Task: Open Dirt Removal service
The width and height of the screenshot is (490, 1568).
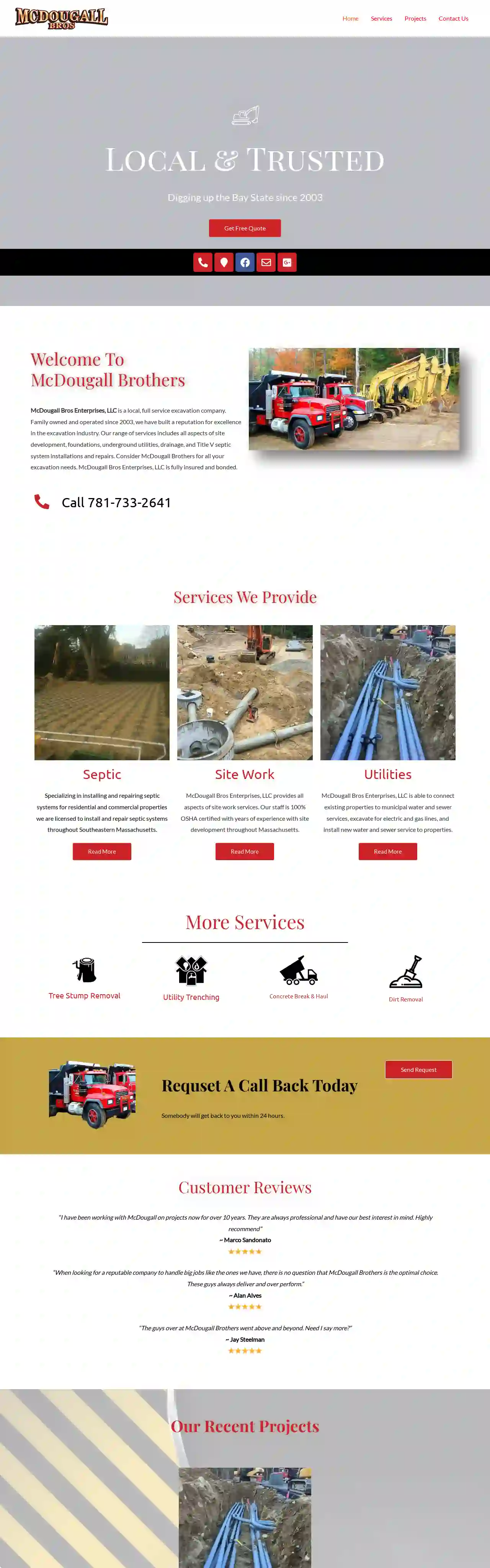Action: (x=405, y=999)
